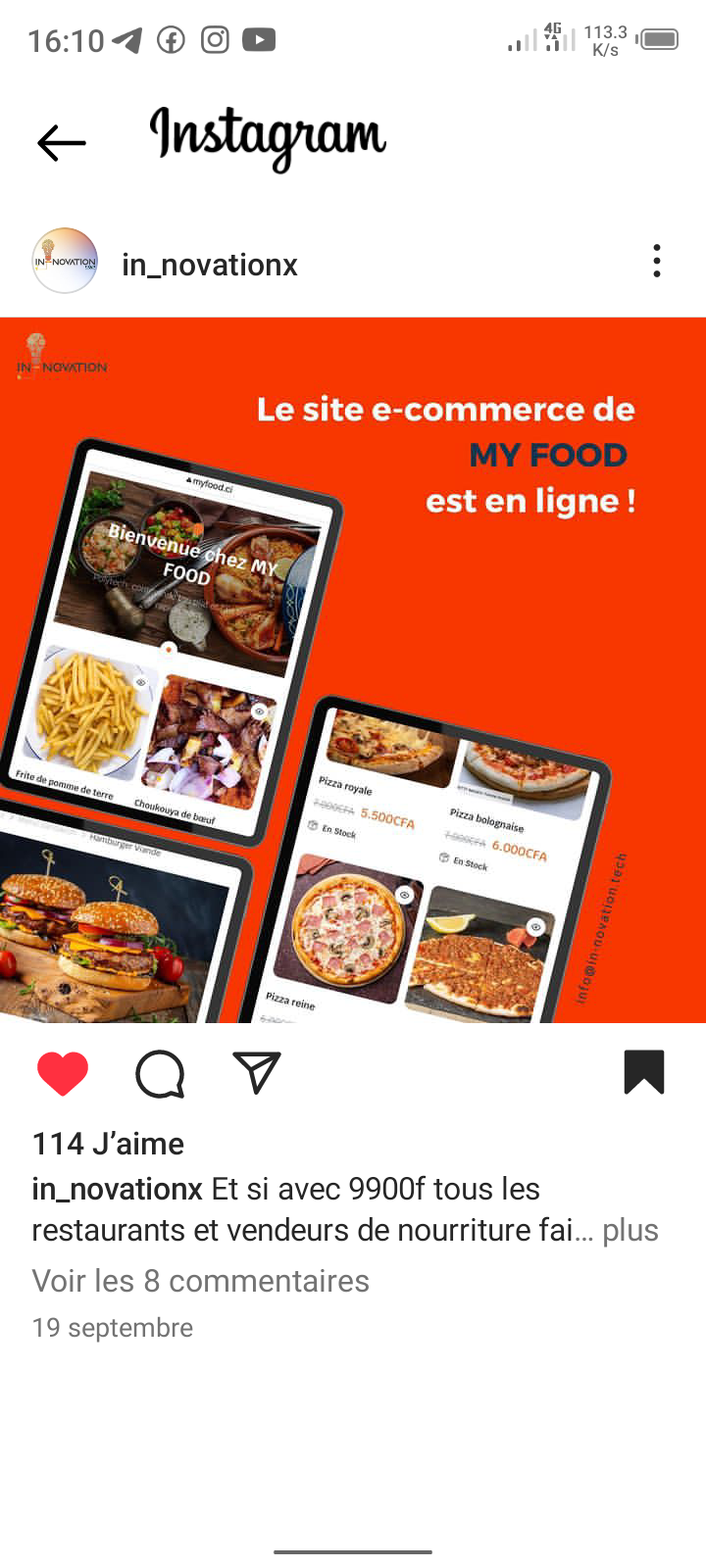706x1568 pixels.
Task: Share the post via paper plane icon
Action: pyautogui.click(x=257, y=1072)
